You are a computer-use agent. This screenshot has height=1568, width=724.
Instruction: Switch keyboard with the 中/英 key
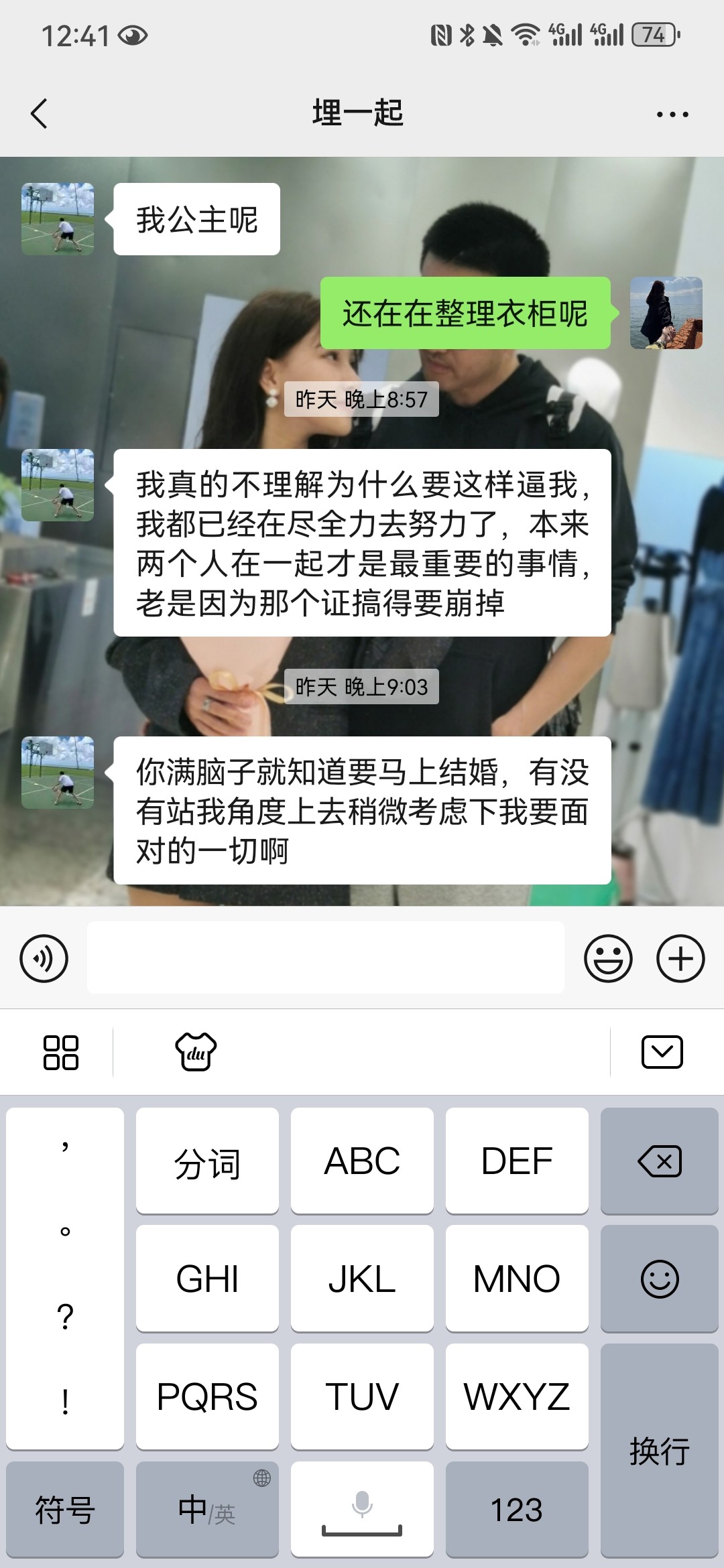[207, 1509]
